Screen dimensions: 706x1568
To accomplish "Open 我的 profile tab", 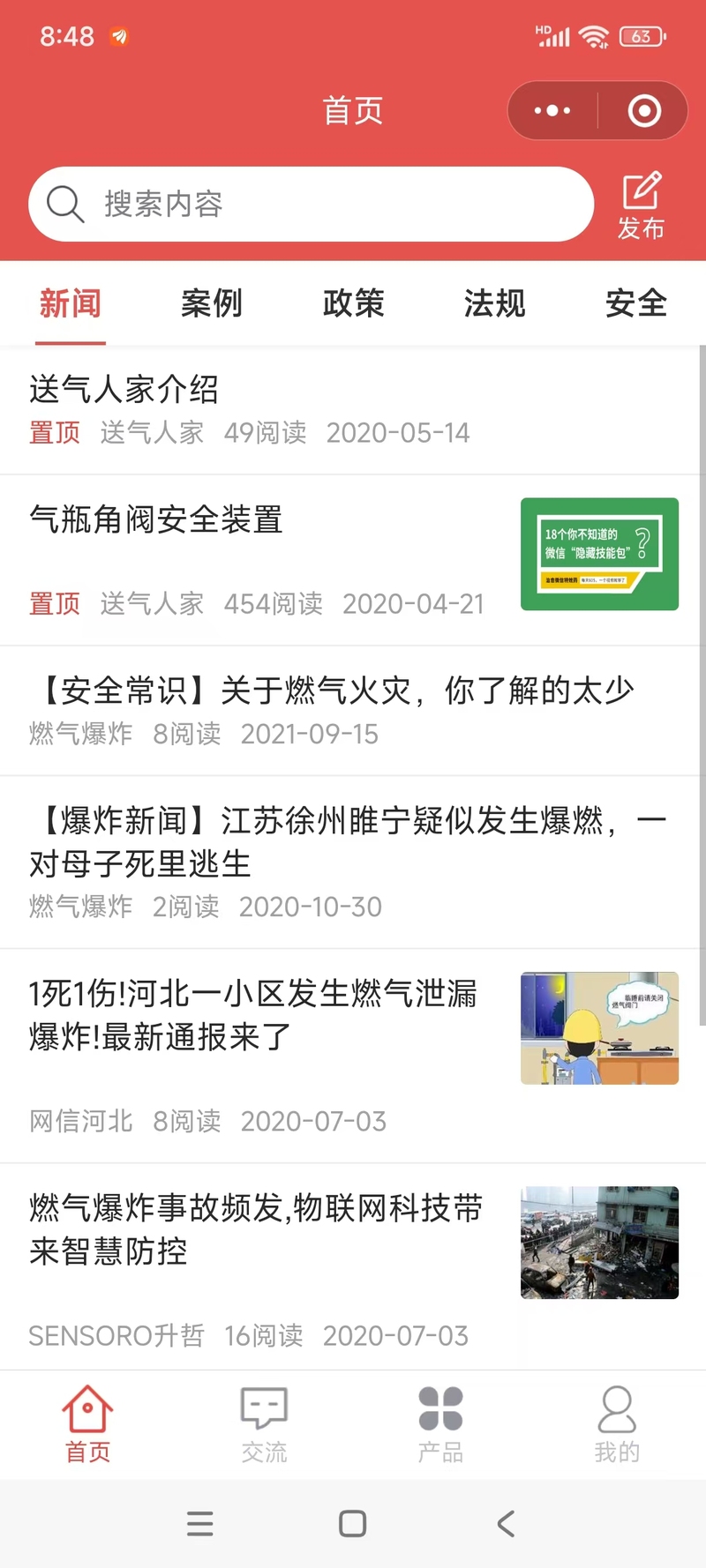I will [x=617, y=1424].
